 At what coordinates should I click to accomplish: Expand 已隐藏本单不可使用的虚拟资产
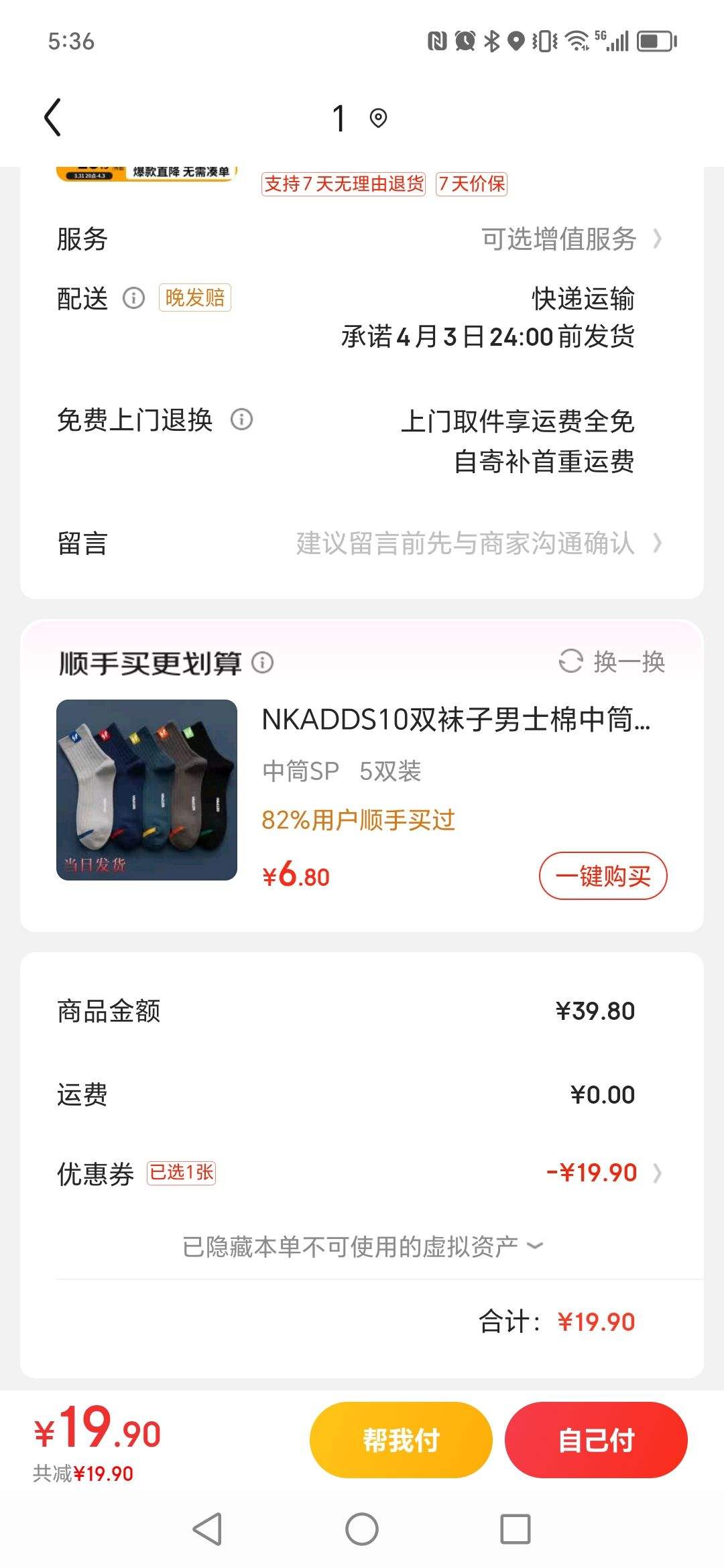[362, 1246]
